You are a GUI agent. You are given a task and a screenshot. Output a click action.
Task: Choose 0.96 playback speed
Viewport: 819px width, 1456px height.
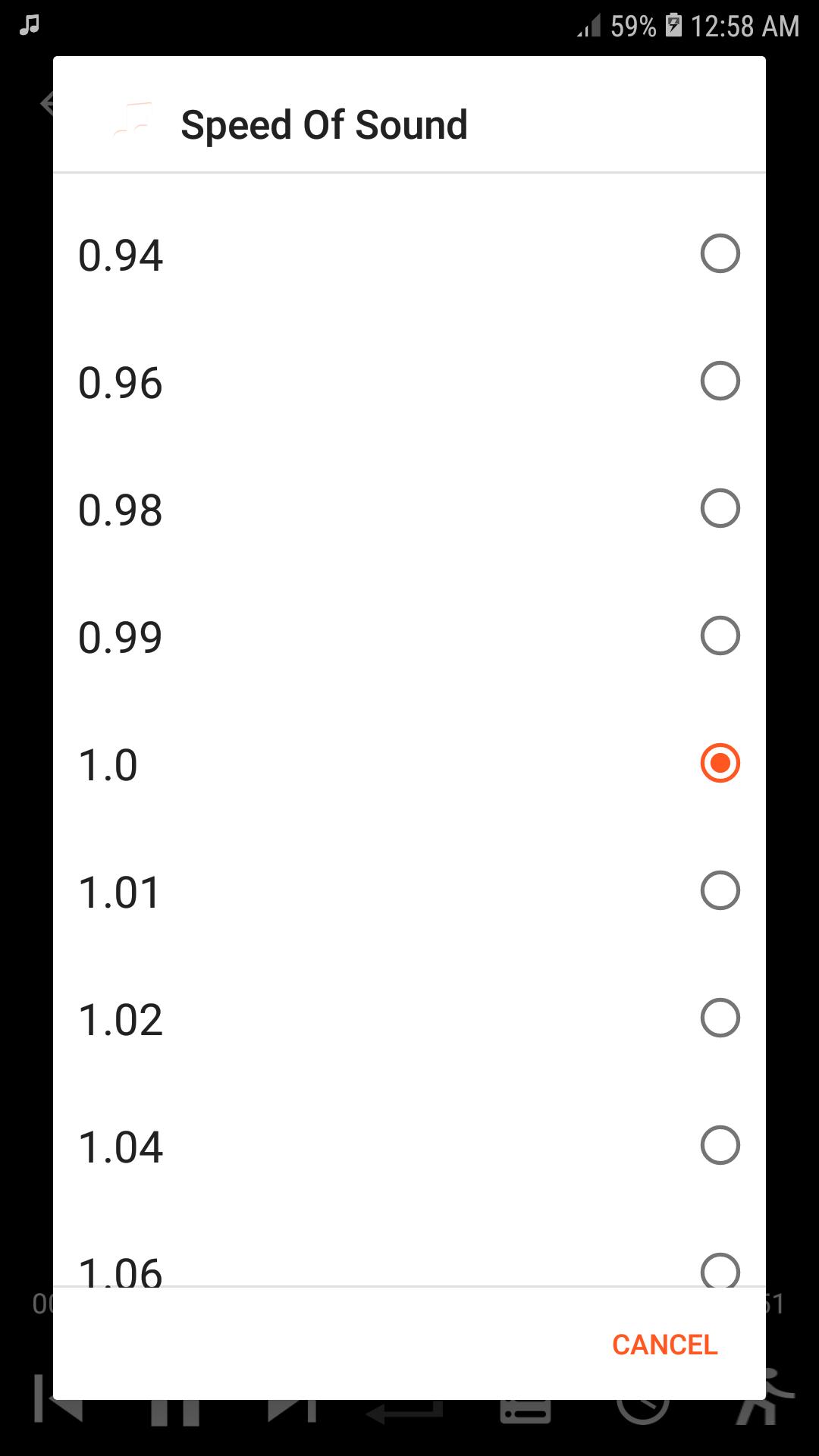[719, 381]
